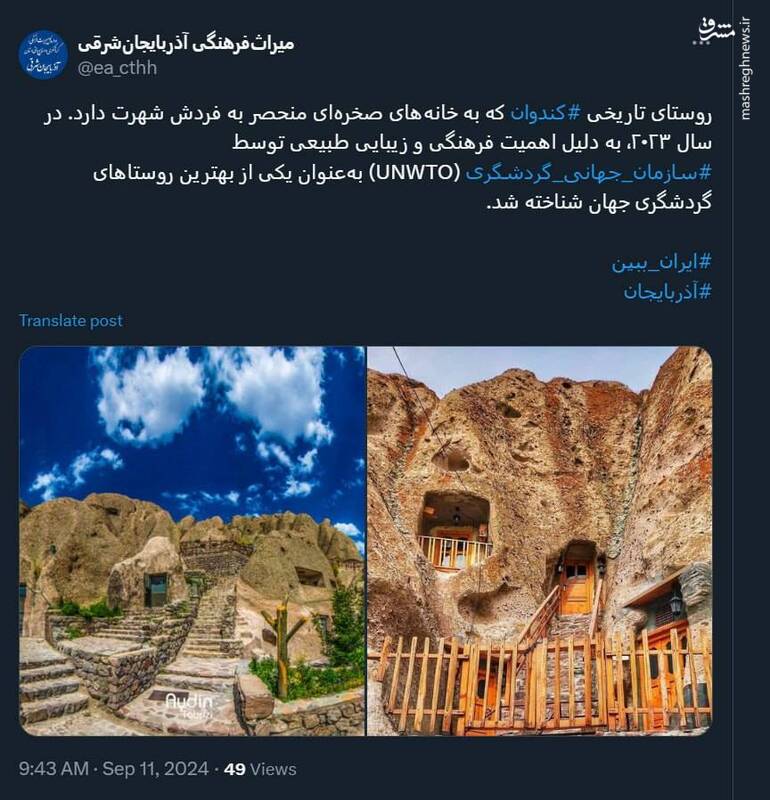
Task: Open the #ایران_ببین hashtag
Action: point(661,263)
